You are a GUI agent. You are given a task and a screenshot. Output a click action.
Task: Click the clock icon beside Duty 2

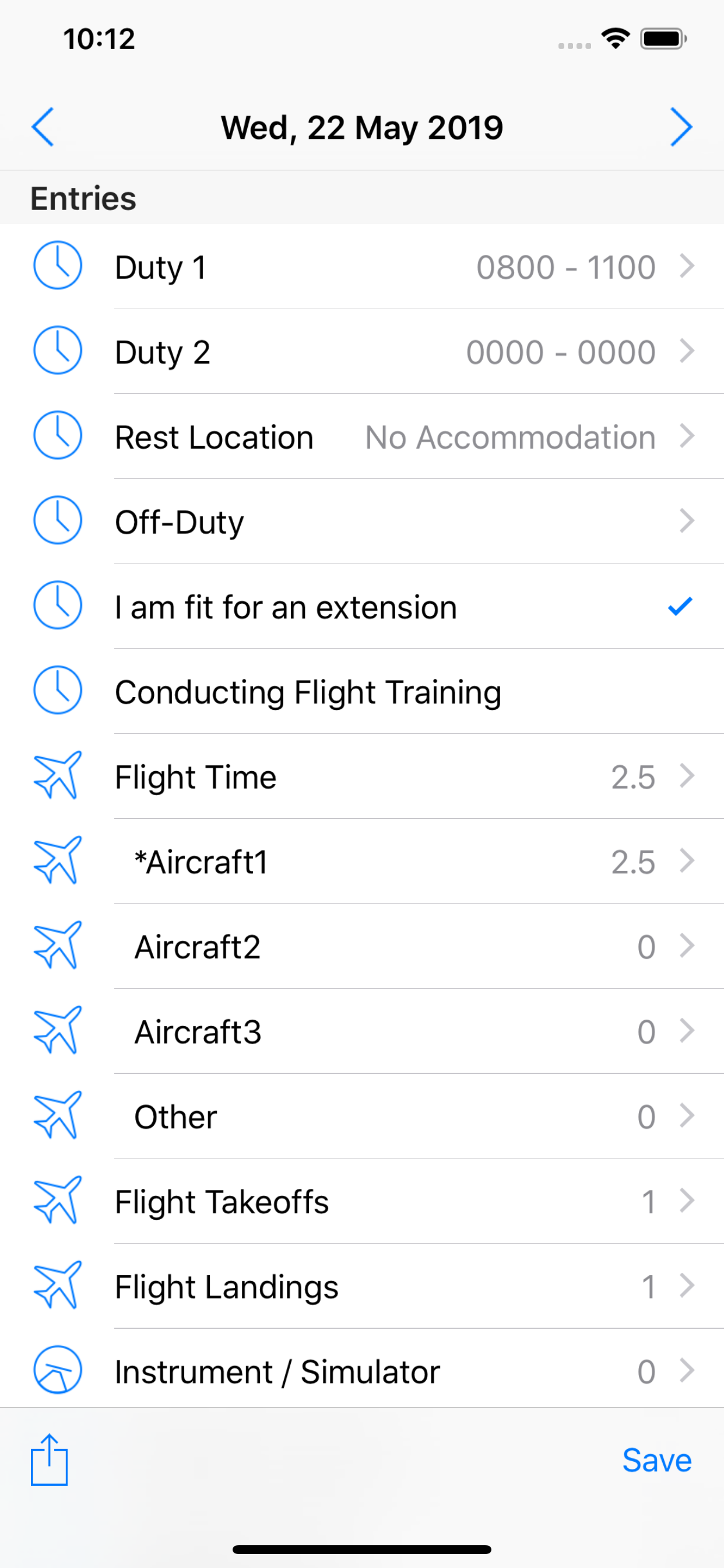click(57, 351)
